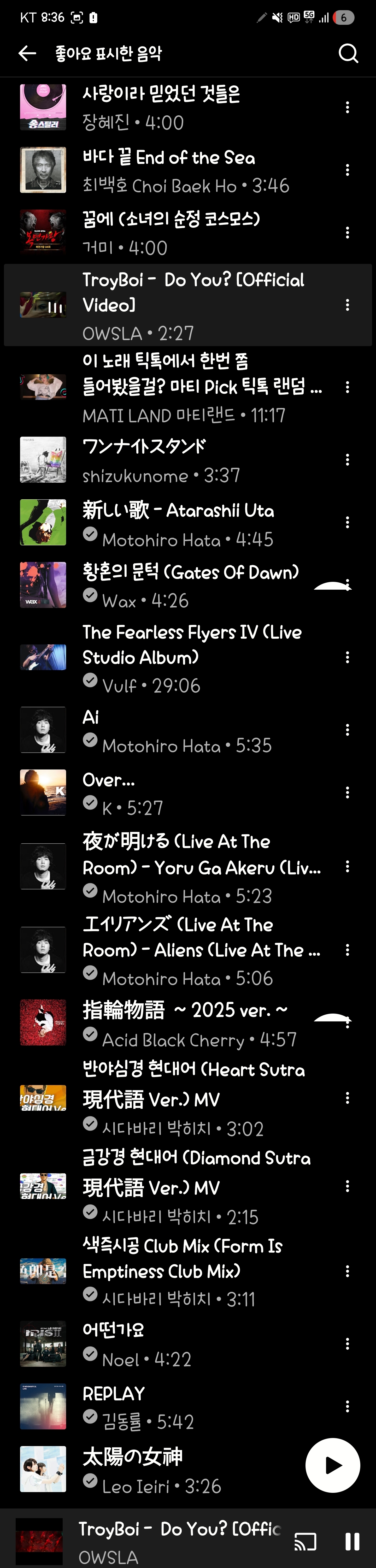The width and height of the screenshot is (376, 1568).
Task: Go back from liked music
Action: [27, 54]
